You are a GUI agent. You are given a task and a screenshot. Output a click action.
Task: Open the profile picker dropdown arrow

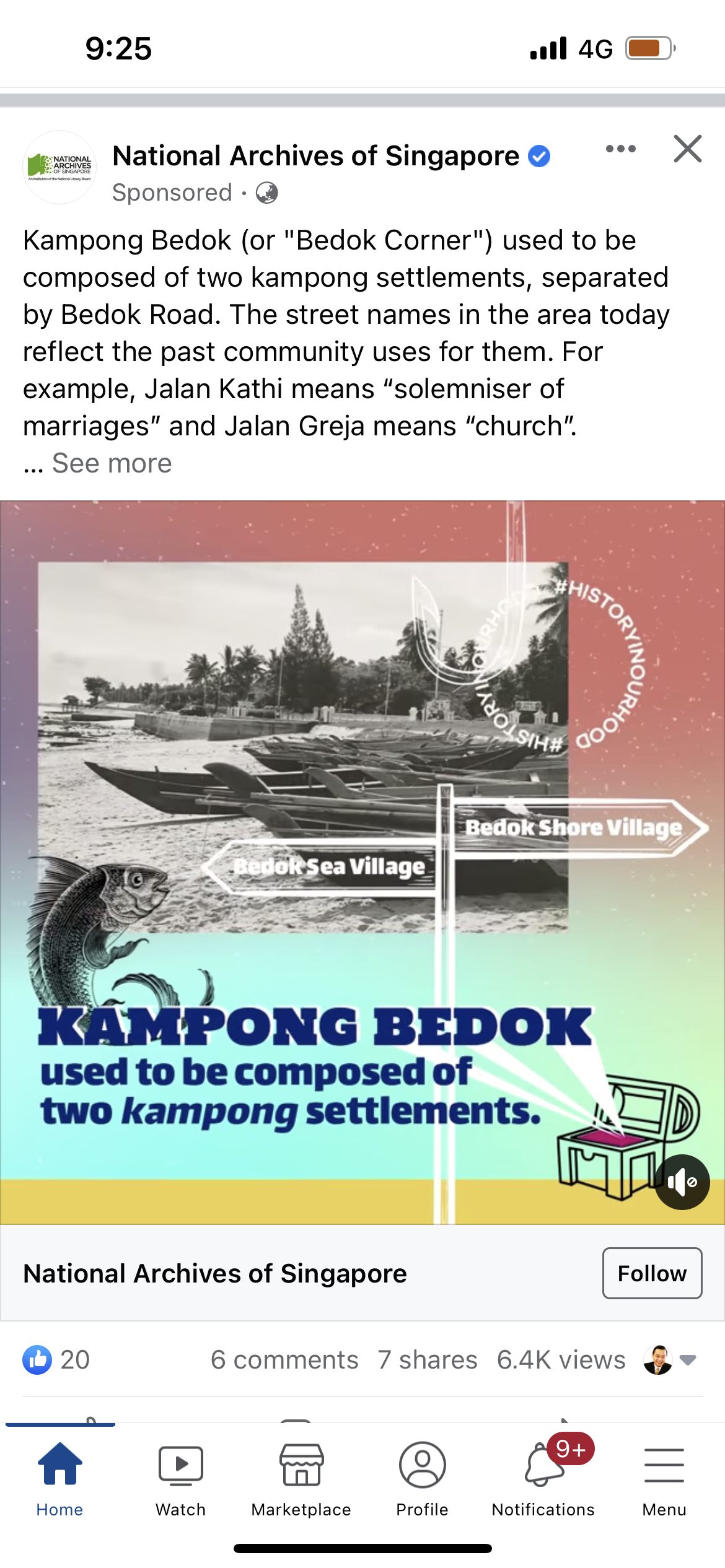[688, 1360]
